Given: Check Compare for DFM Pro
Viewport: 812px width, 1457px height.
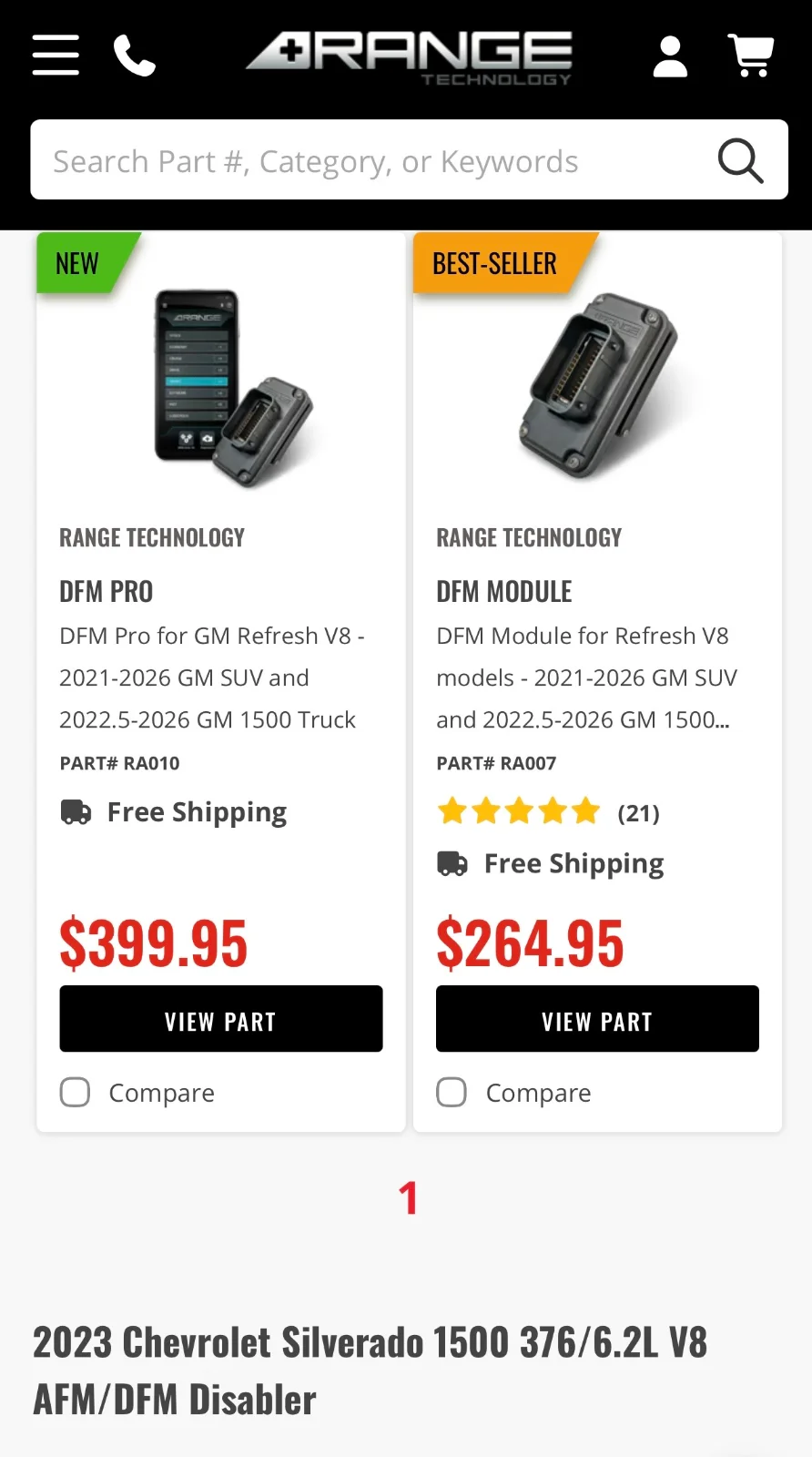Looking at the screenshot, I should pos(75,1093).
